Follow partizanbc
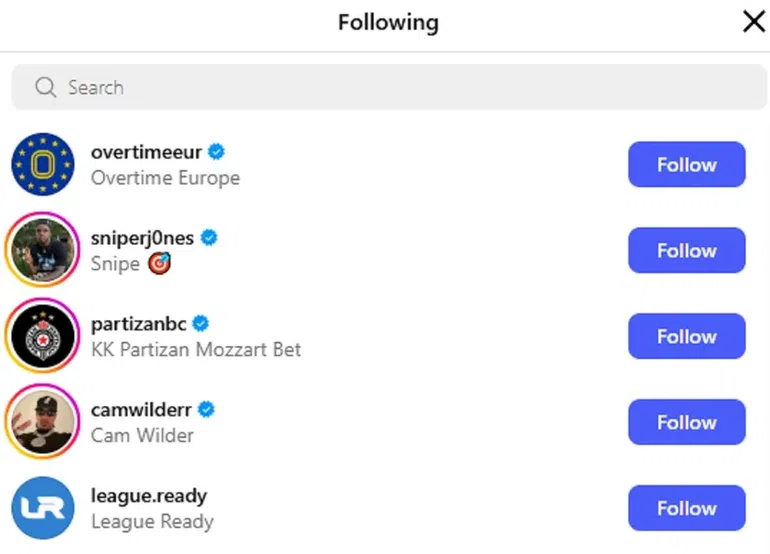The width and height of the screenshot is (770, 554). point(686,336)
